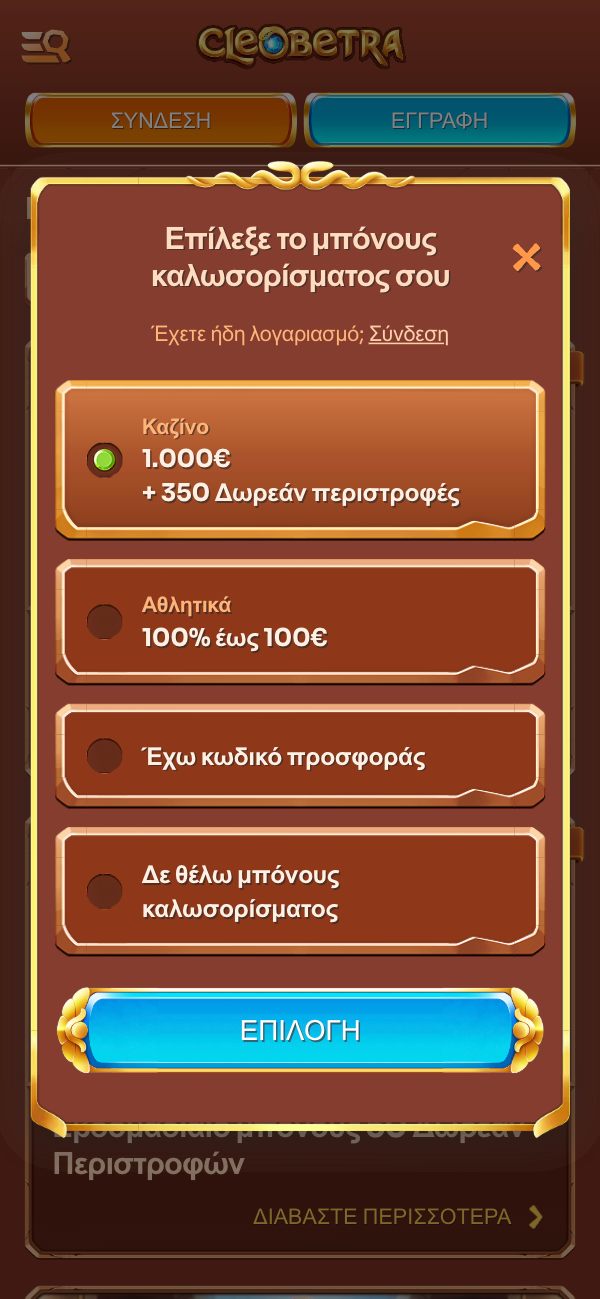Open ΕΓΓΡΑΦΗ registration button
Image resolution: width=600 pixels, height=1299 pixels.
pyautogui.click(x=439, y=121)
